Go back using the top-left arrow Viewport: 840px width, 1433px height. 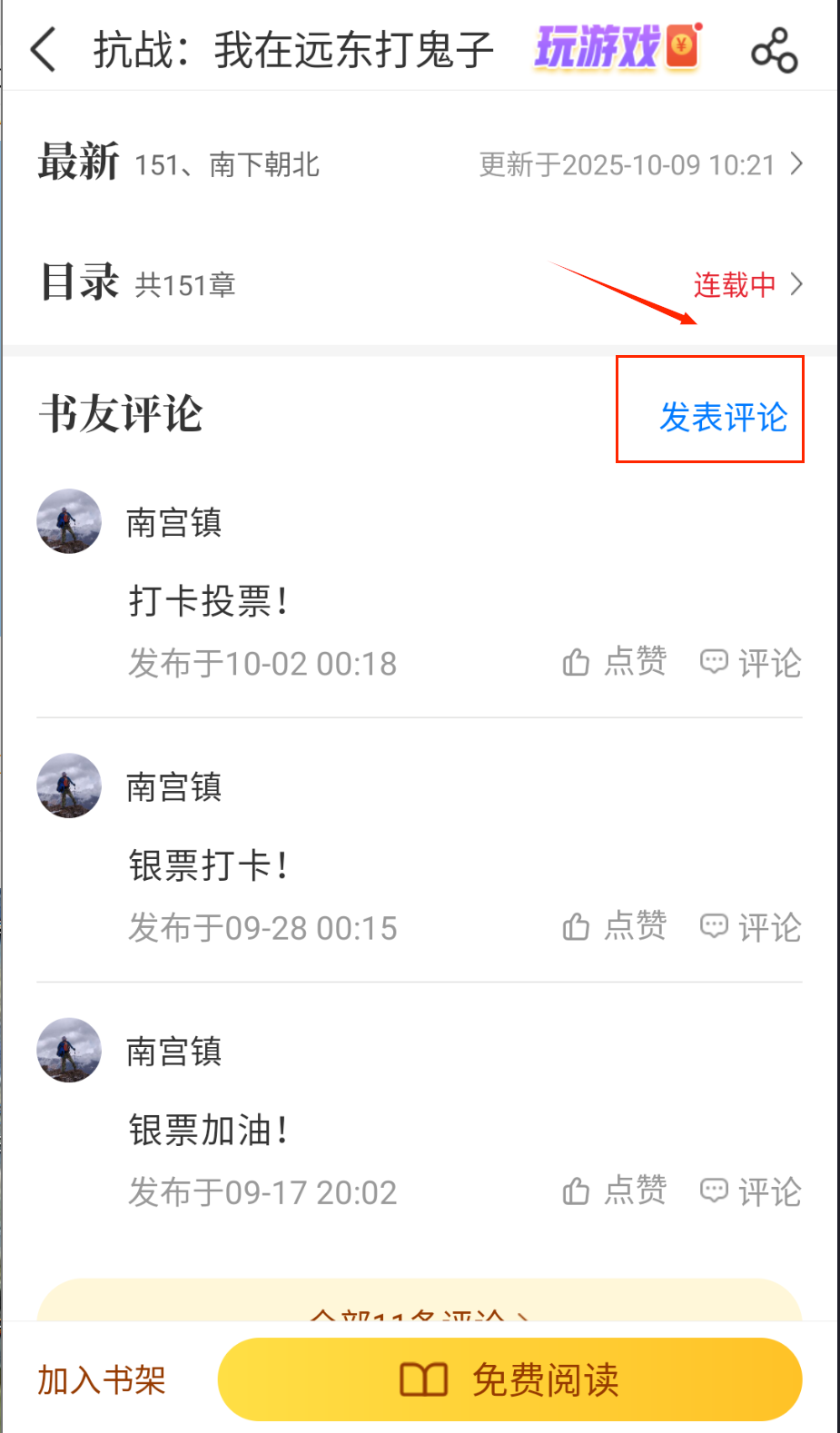[44, 49]
